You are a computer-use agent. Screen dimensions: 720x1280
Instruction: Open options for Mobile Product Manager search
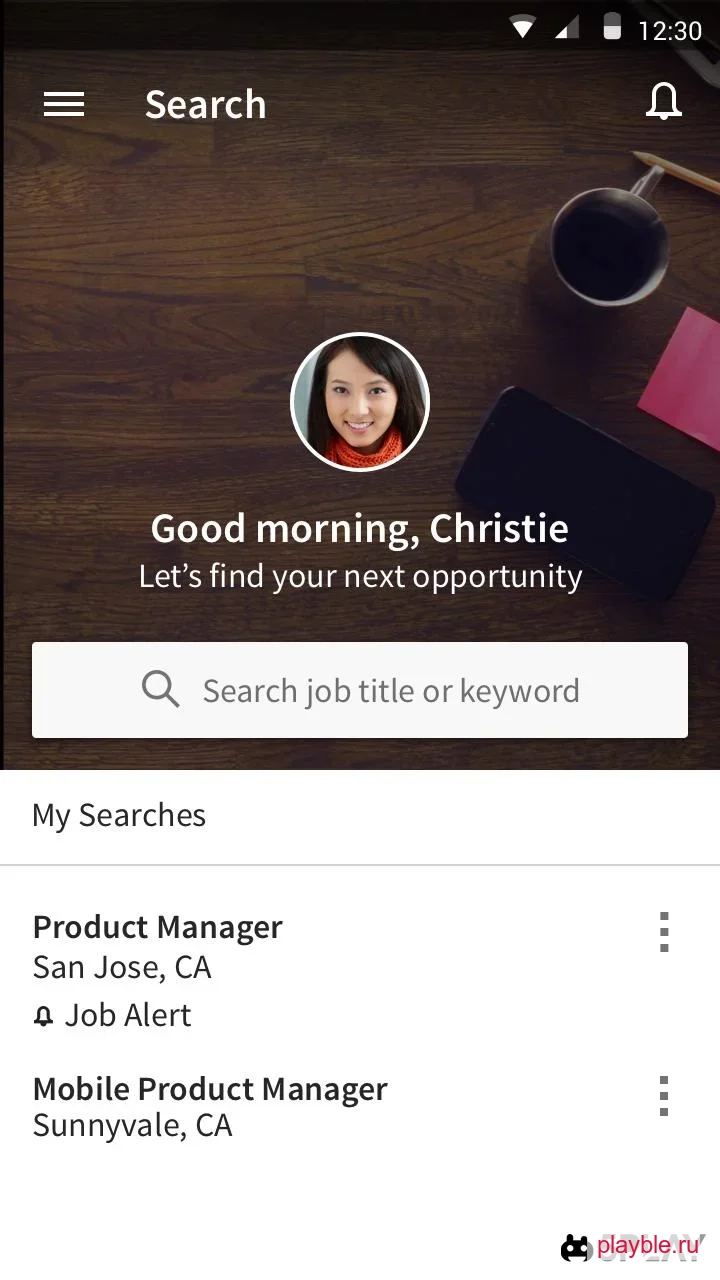[664, 1096]
